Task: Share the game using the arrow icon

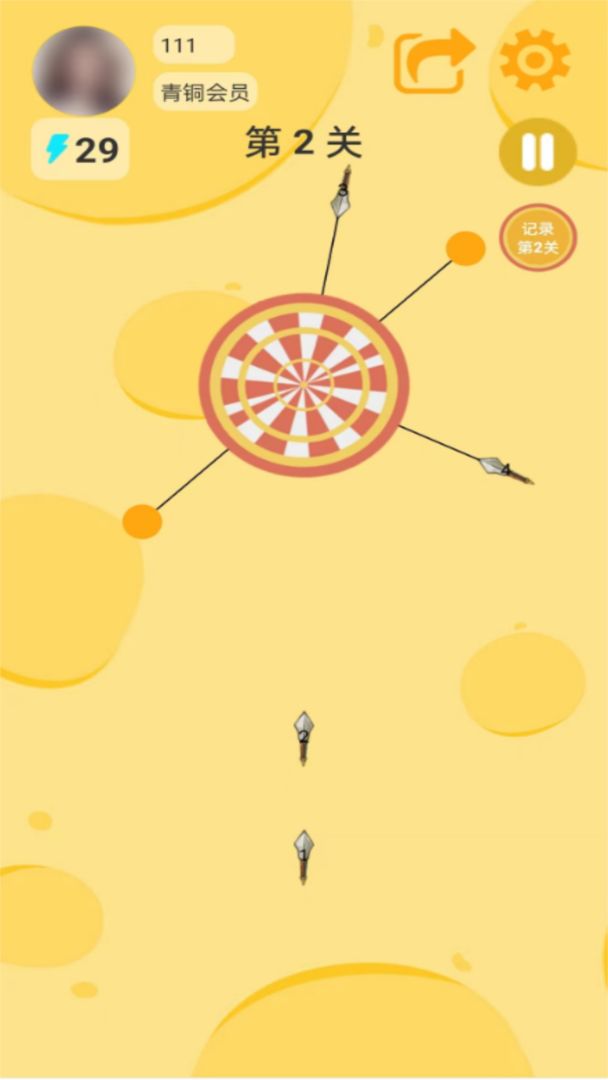Action: [x=432, y=61]
